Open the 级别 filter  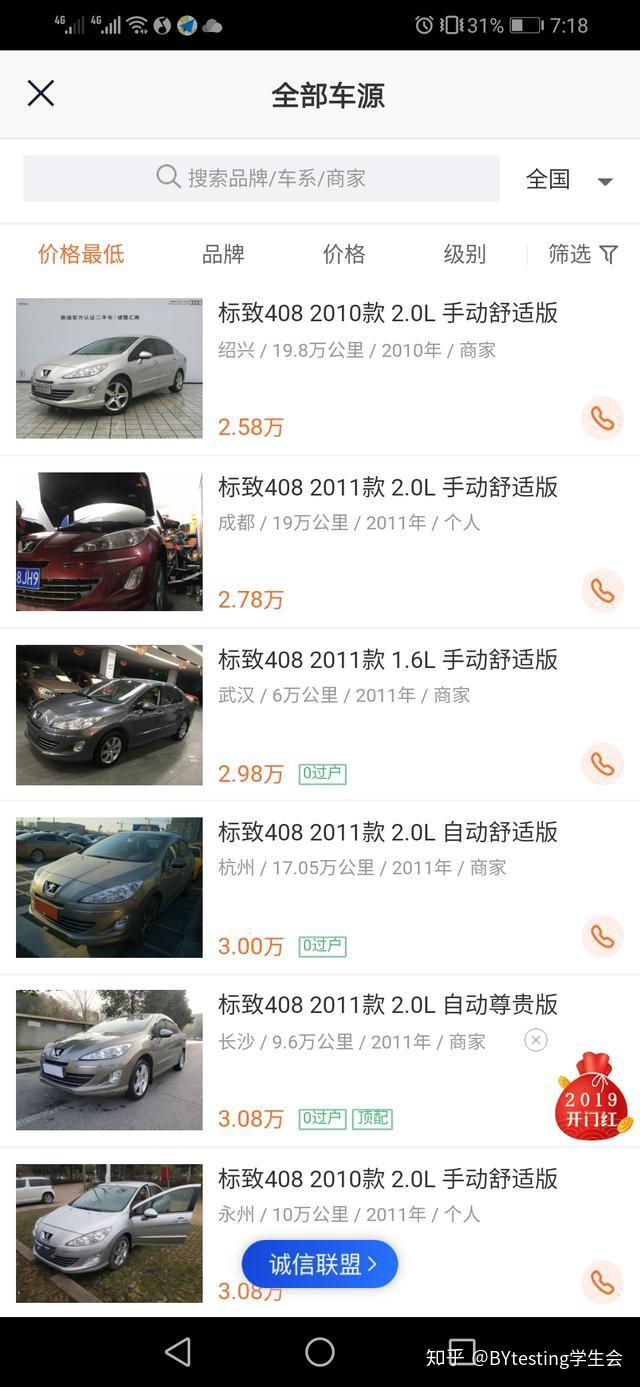click(x=465, y=254)
